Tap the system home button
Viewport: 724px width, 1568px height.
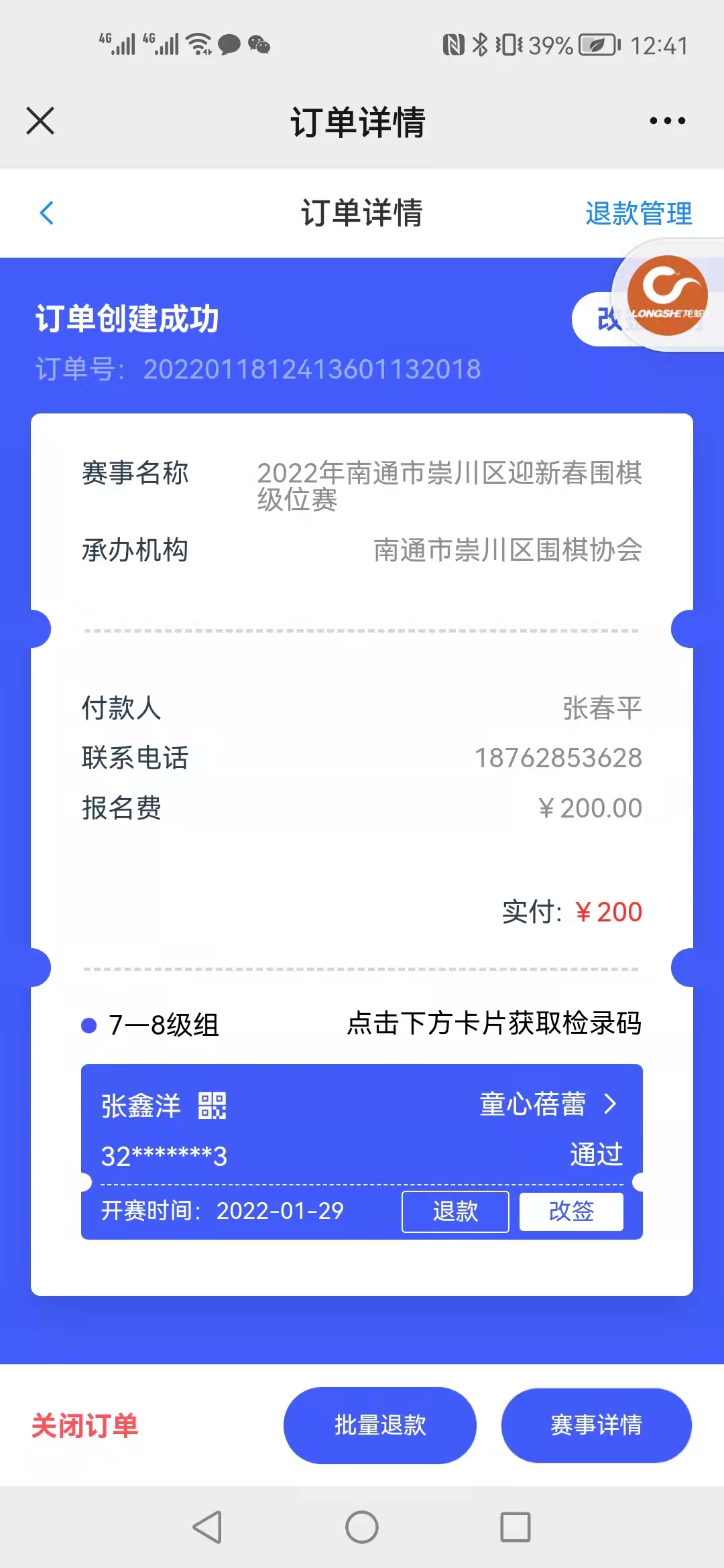362,1527
